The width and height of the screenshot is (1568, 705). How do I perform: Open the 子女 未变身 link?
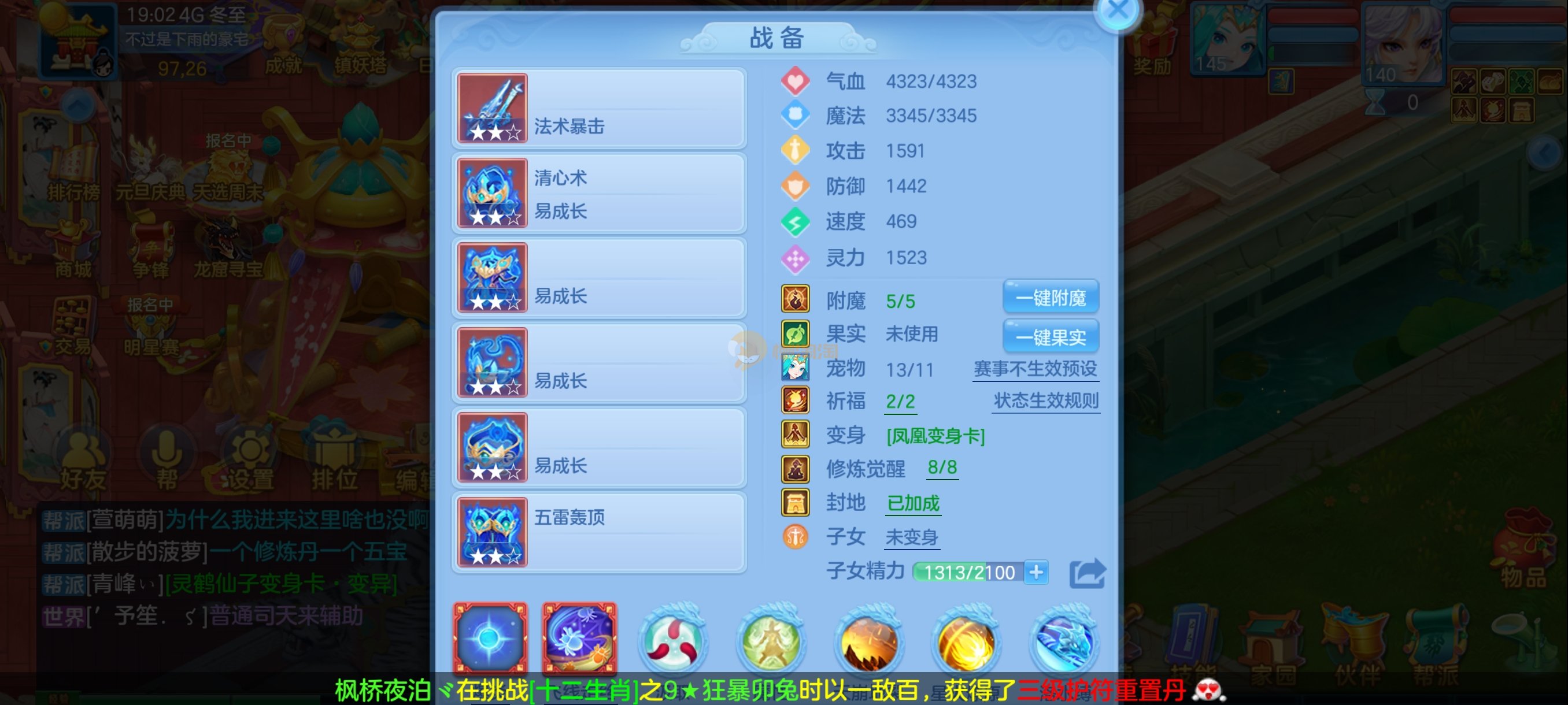tap(911, 537)
